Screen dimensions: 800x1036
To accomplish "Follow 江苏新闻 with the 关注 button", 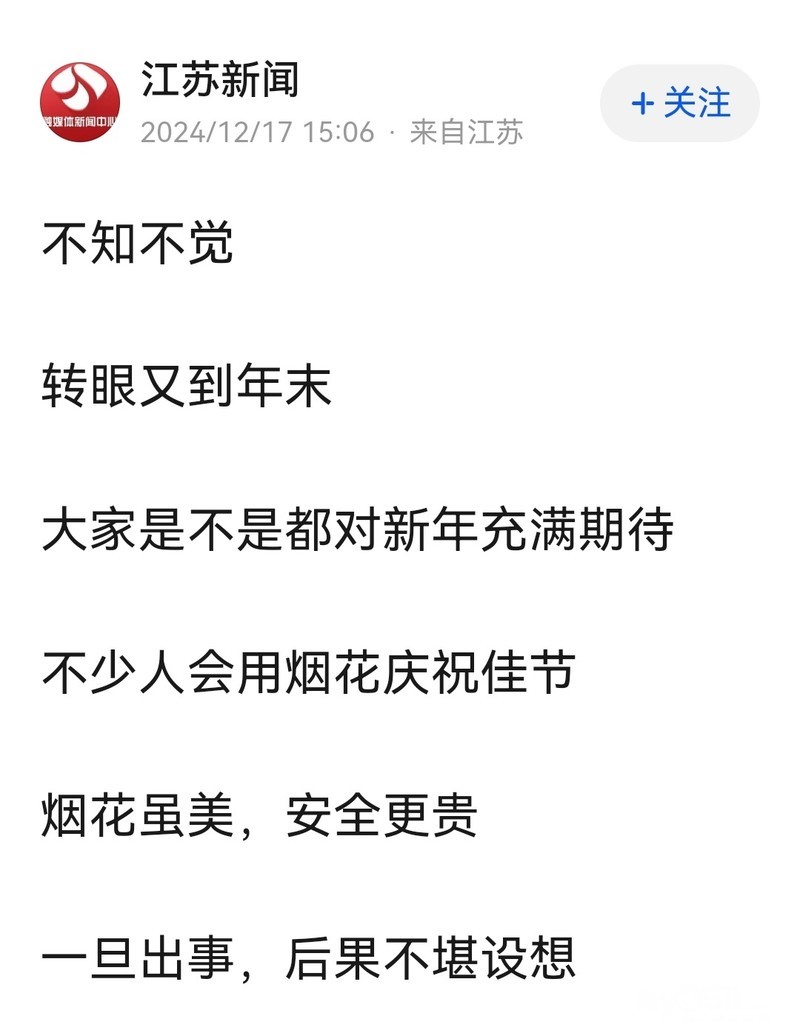I will click(680, 103).
